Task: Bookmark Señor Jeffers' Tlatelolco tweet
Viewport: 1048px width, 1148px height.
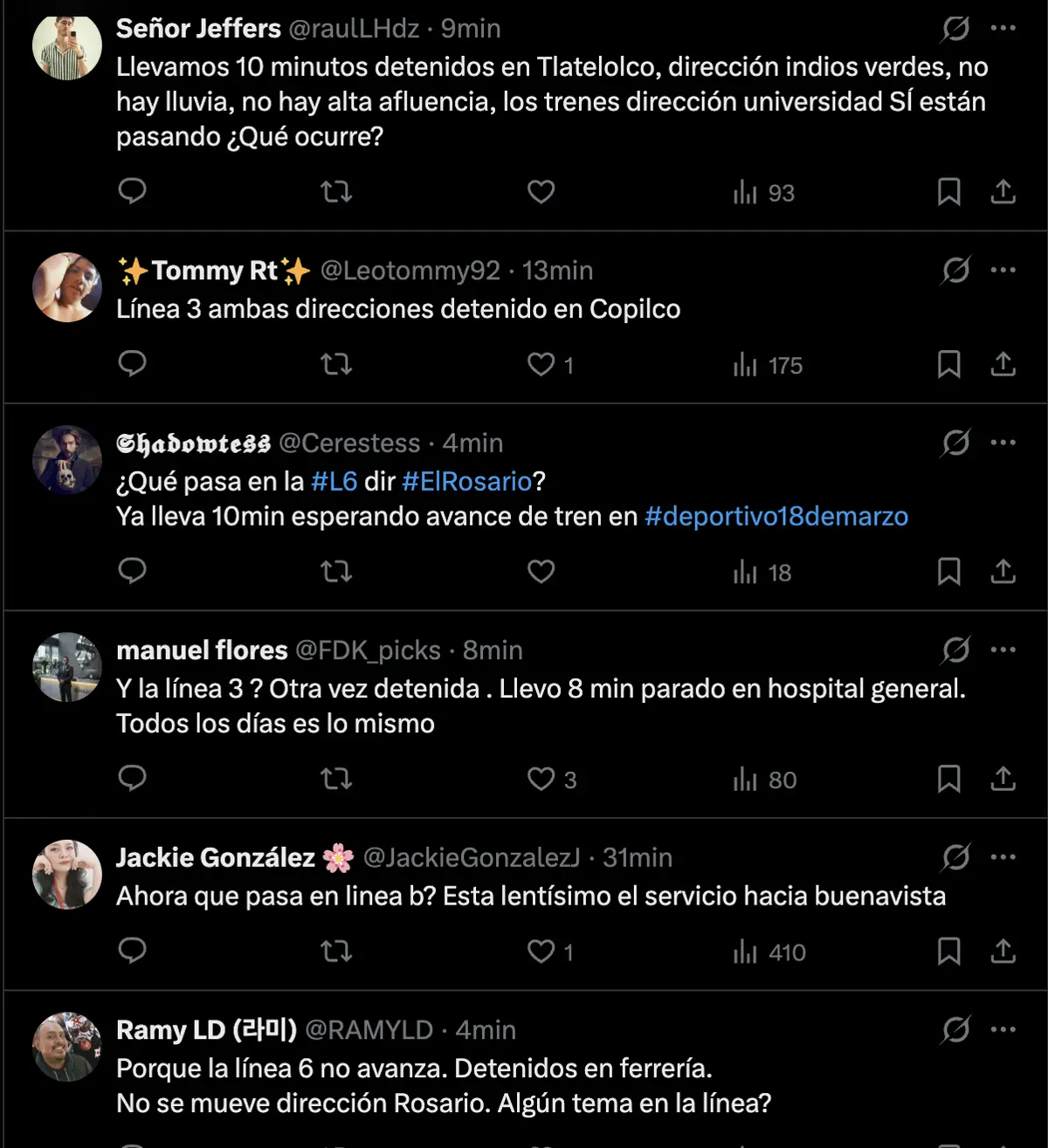Action: (949, 191)
